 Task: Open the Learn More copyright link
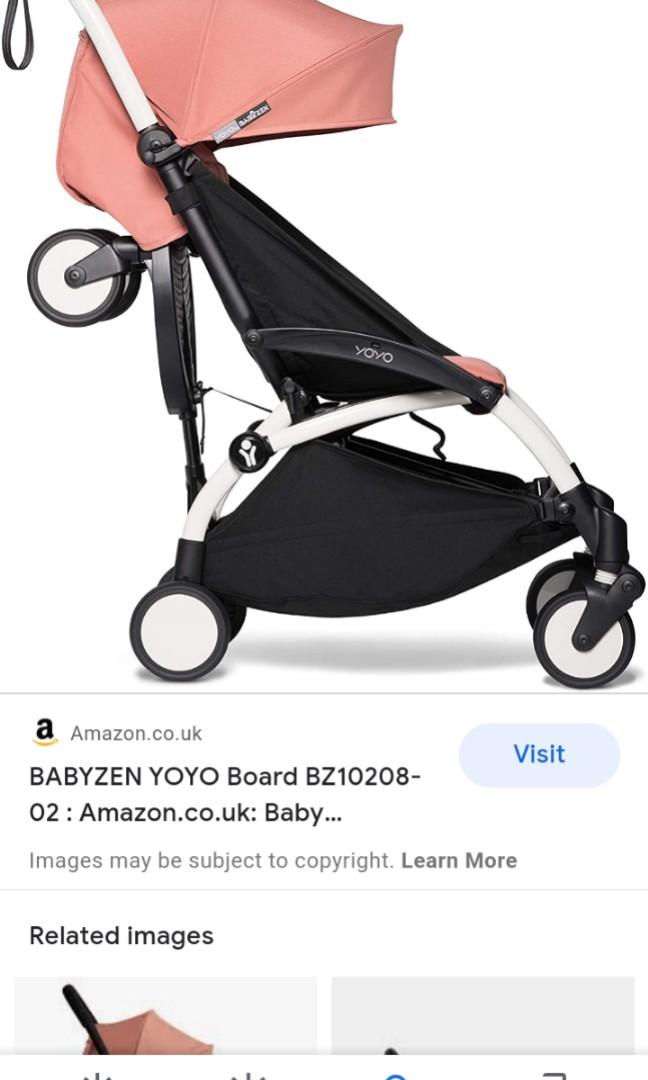click(459, 860)
